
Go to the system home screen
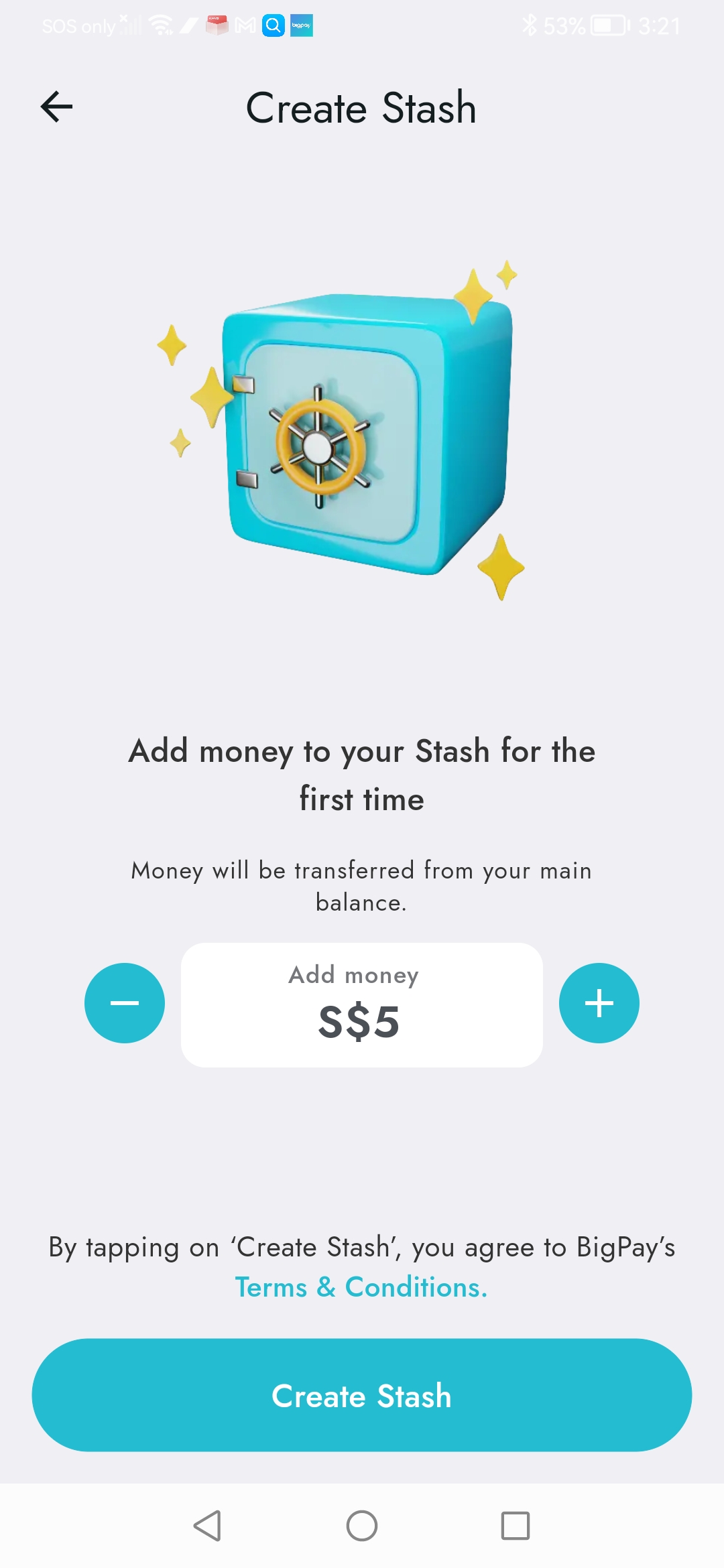click(361, 1526)
